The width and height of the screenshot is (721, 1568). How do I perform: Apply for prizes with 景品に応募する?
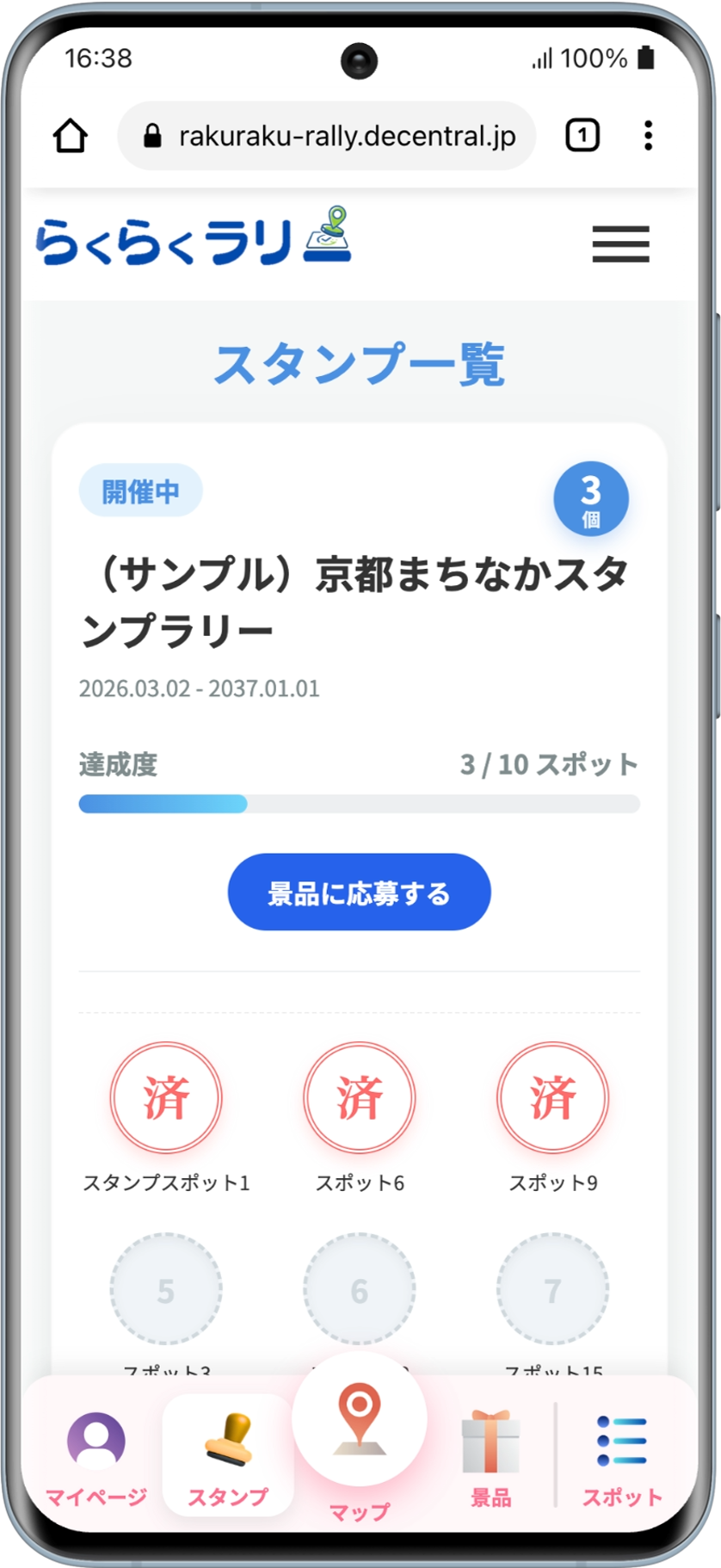[359, 892]
